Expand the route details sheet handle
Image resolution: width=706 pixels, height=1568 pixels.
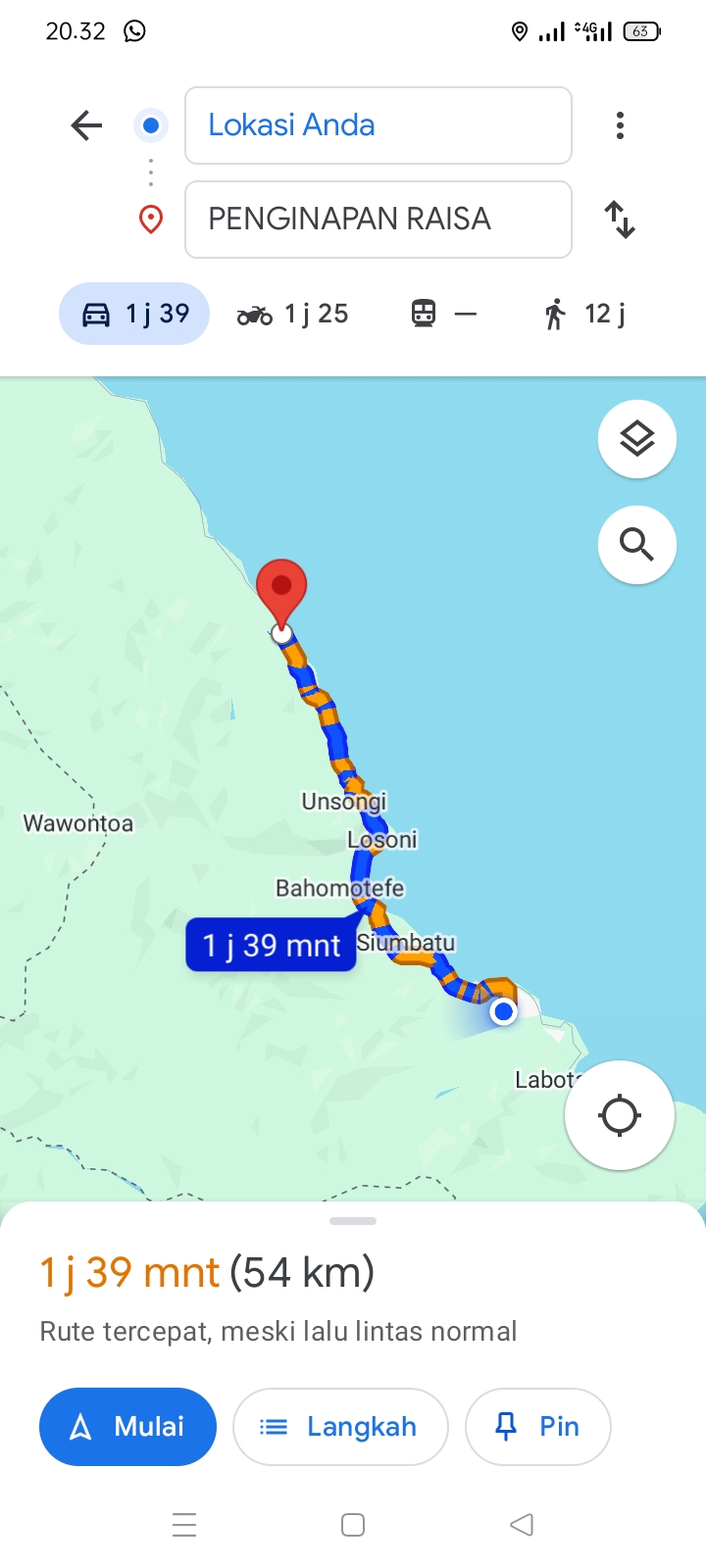[x=353, y=1221]
